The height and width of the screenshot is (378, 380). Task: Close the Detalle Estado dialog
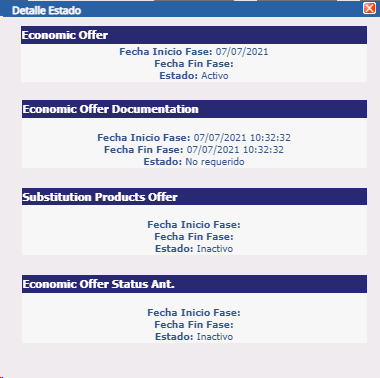click(369, 8)
